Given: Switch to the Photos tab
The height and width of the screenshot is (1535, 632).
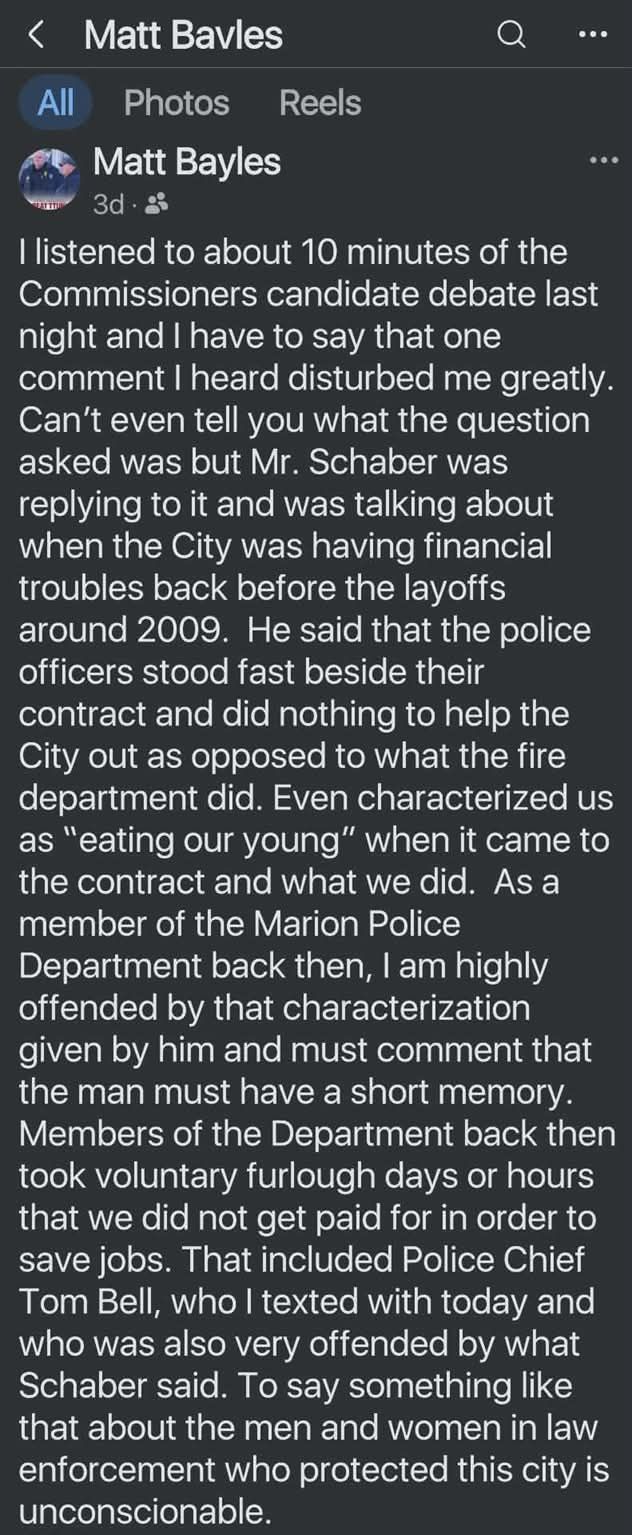Looking at the screenshot, I should coord(176,103).
